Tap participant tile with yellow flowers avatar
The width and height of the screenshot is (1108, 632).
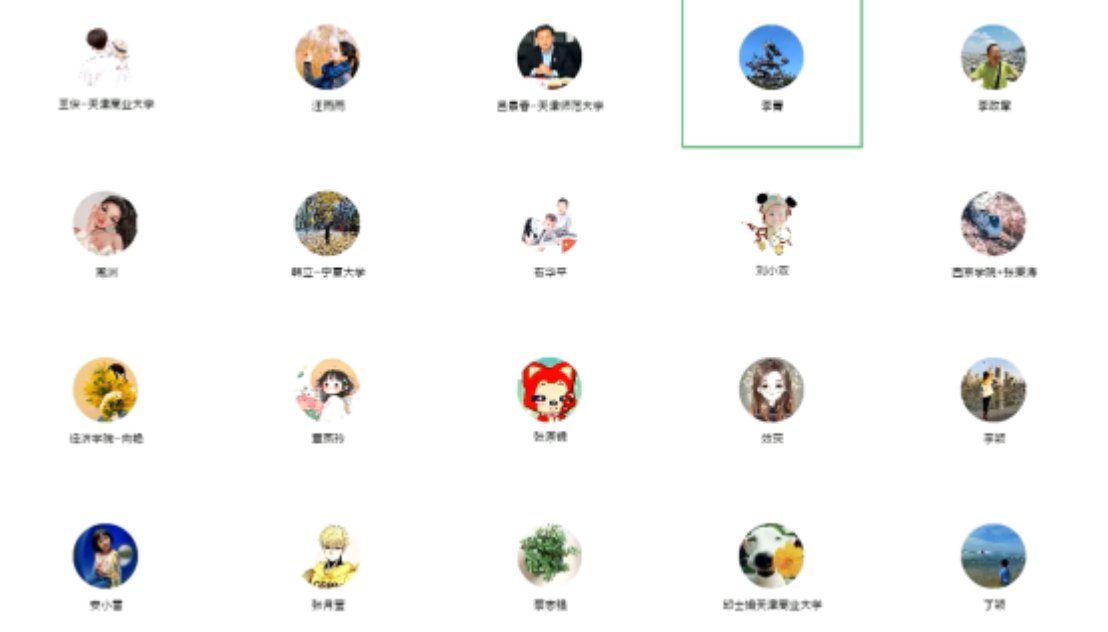[x=105, y=390]
